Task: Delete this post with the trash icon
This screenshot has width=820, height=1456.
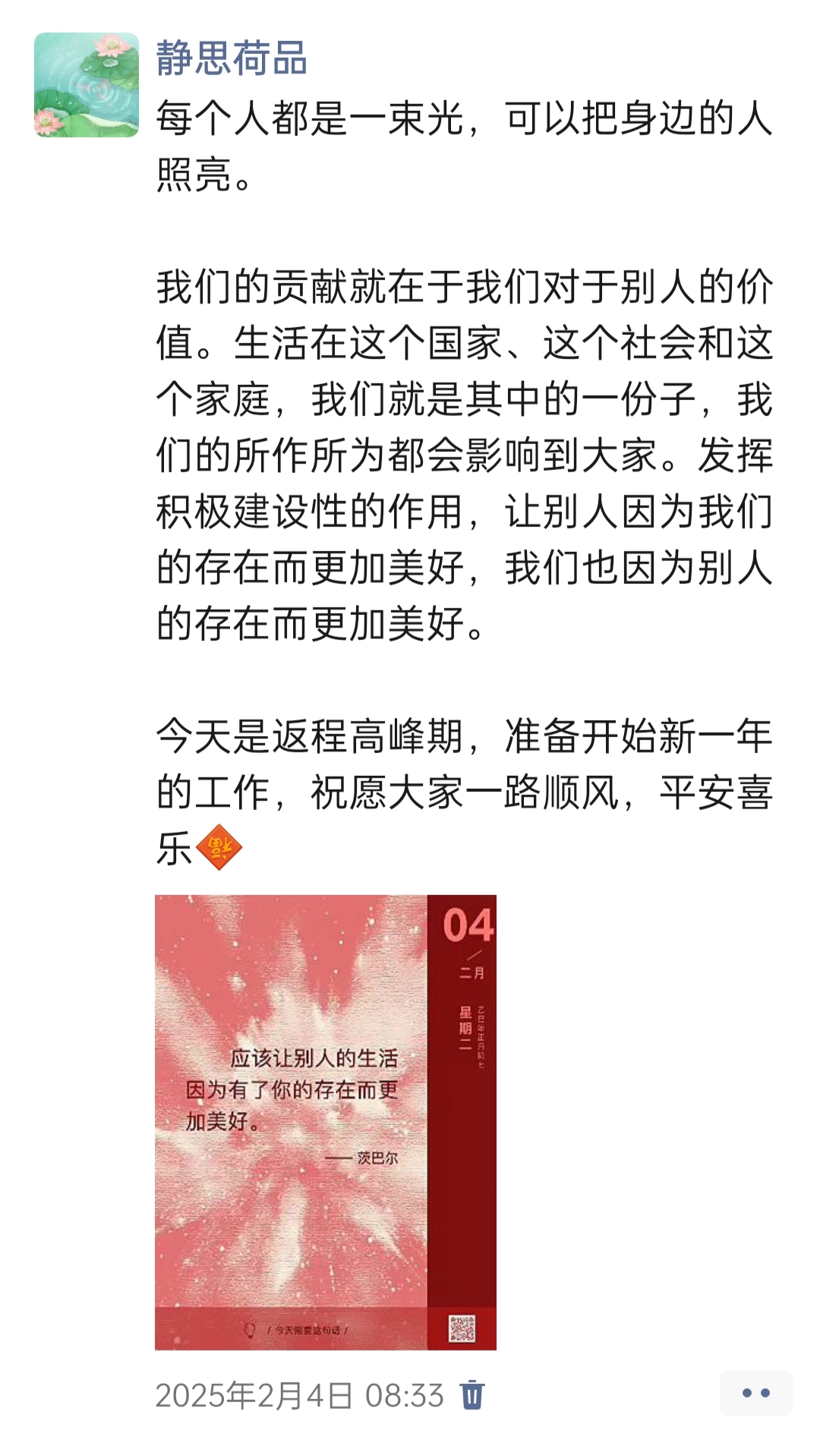Action: coord(472,1395)
